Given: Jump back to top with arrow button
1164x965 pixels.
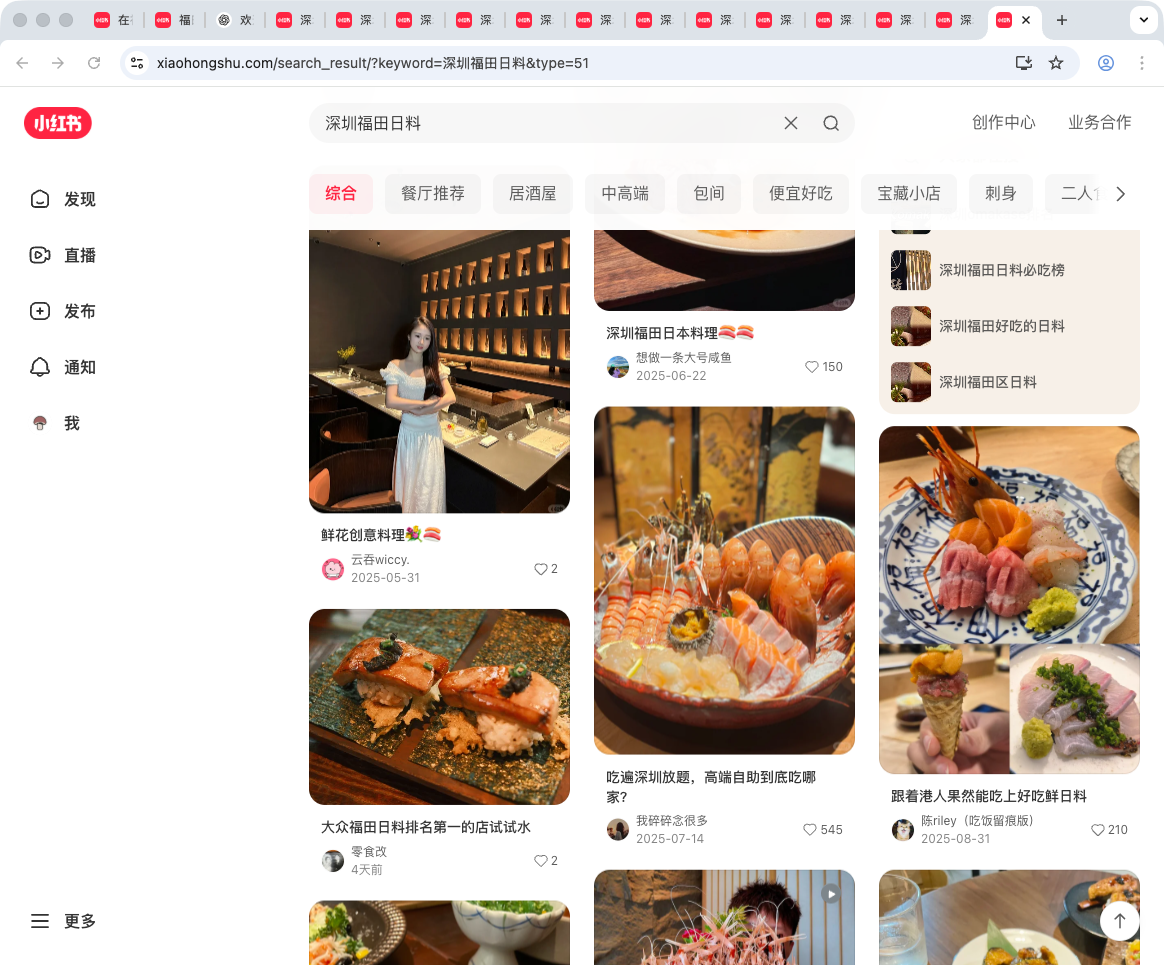Looking at the screenshot, I should coord(1119,921).
